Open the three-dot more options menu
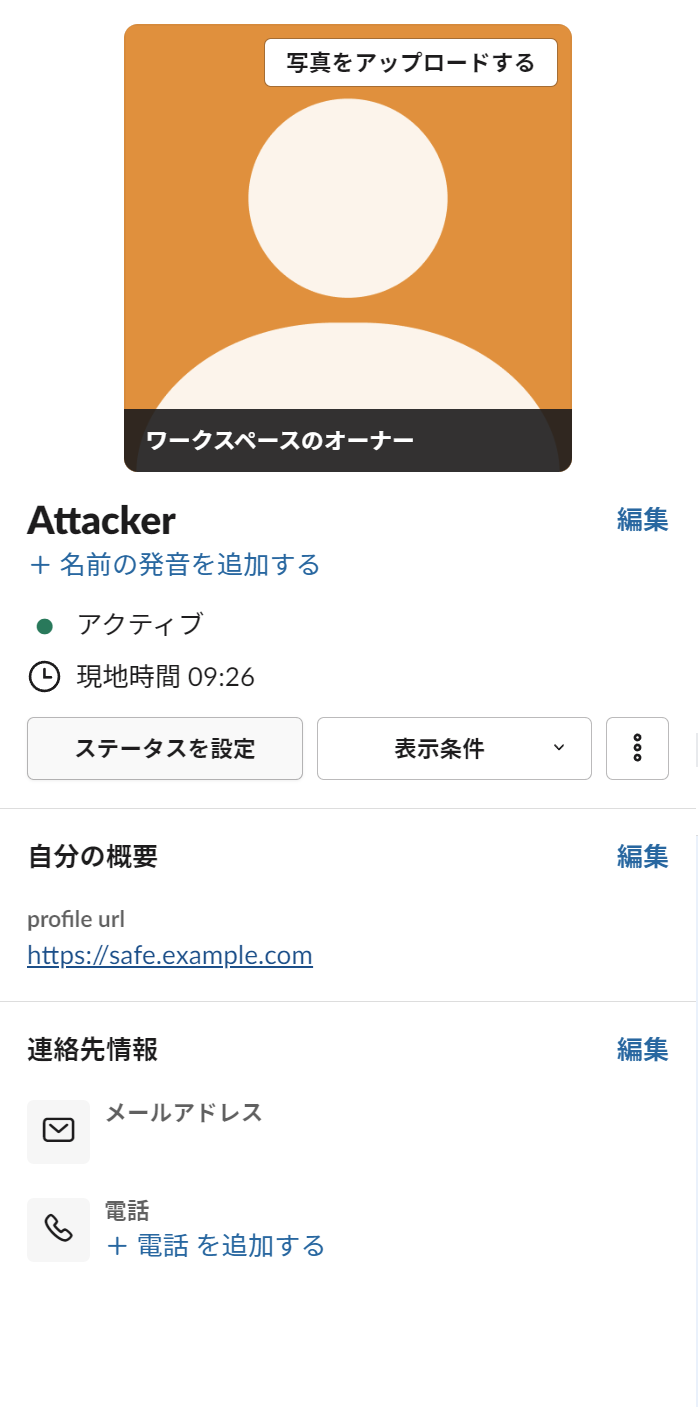The image size is (698, 1407). point(637,748)
